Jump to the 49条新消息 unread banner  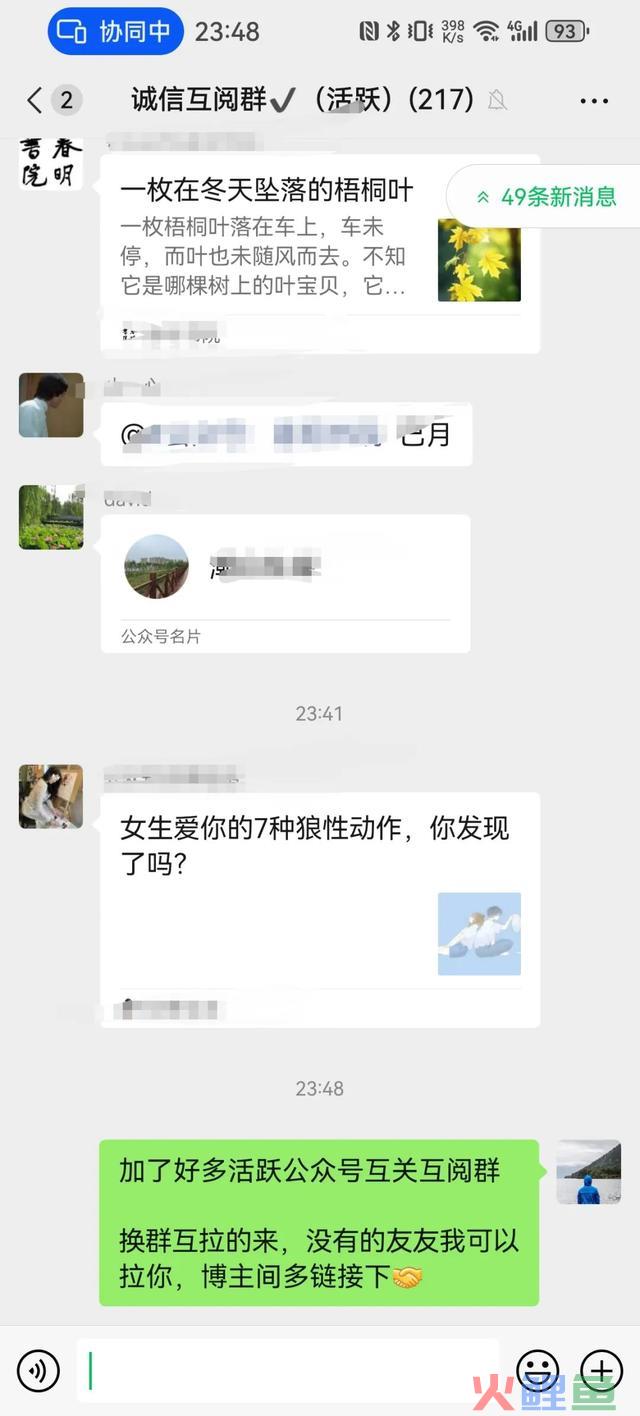[545, 197]
